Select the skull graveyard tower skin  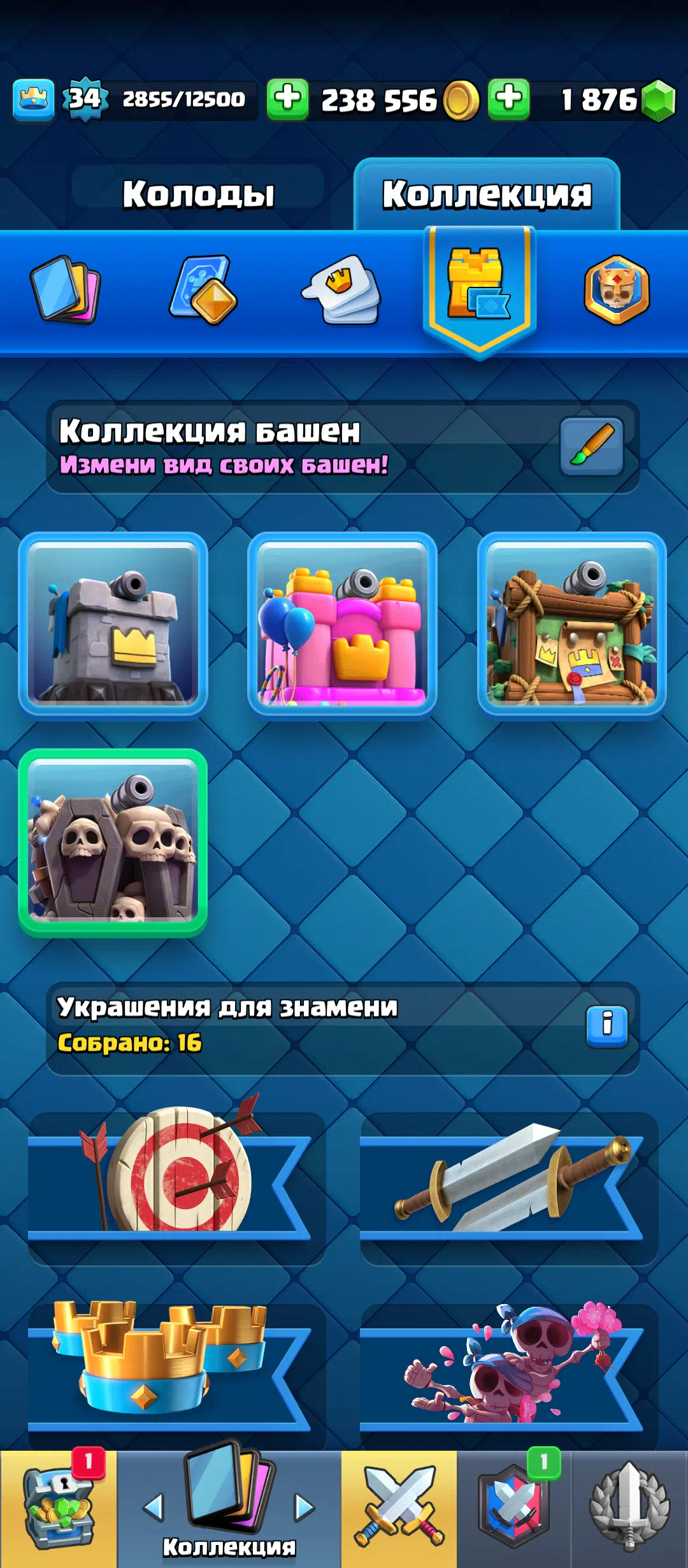point(113,843)
